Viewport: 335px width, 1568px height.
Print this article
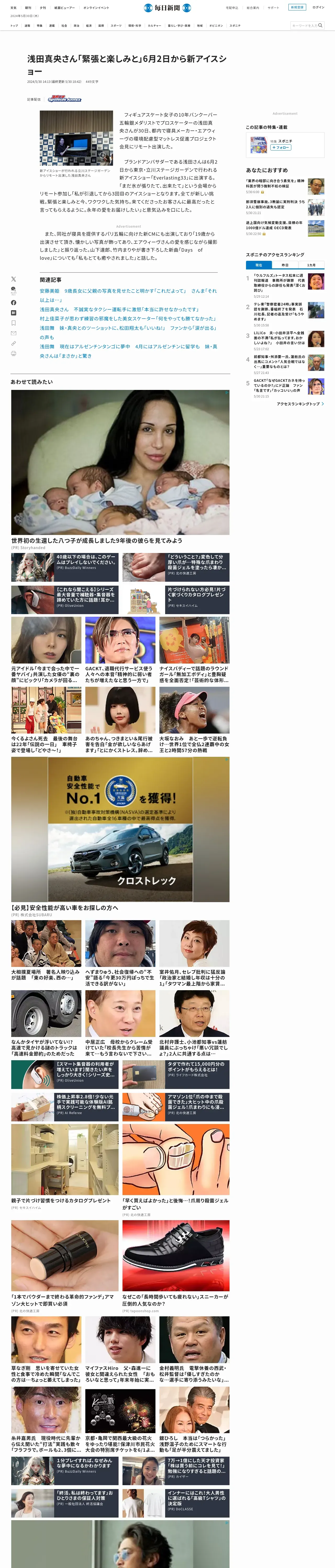(x=13, y=354)
